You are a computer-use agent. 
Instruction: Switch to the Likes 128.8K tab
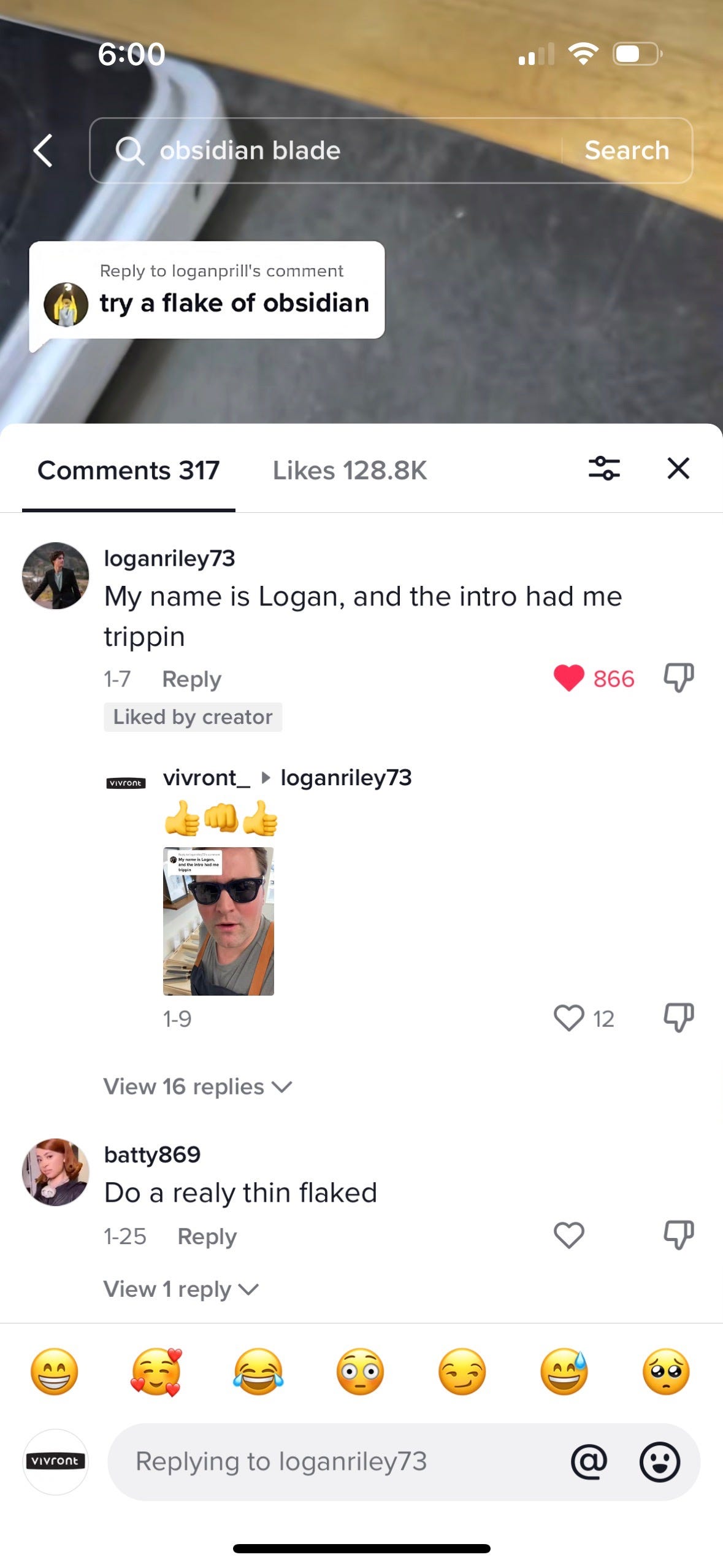[350, 470]
